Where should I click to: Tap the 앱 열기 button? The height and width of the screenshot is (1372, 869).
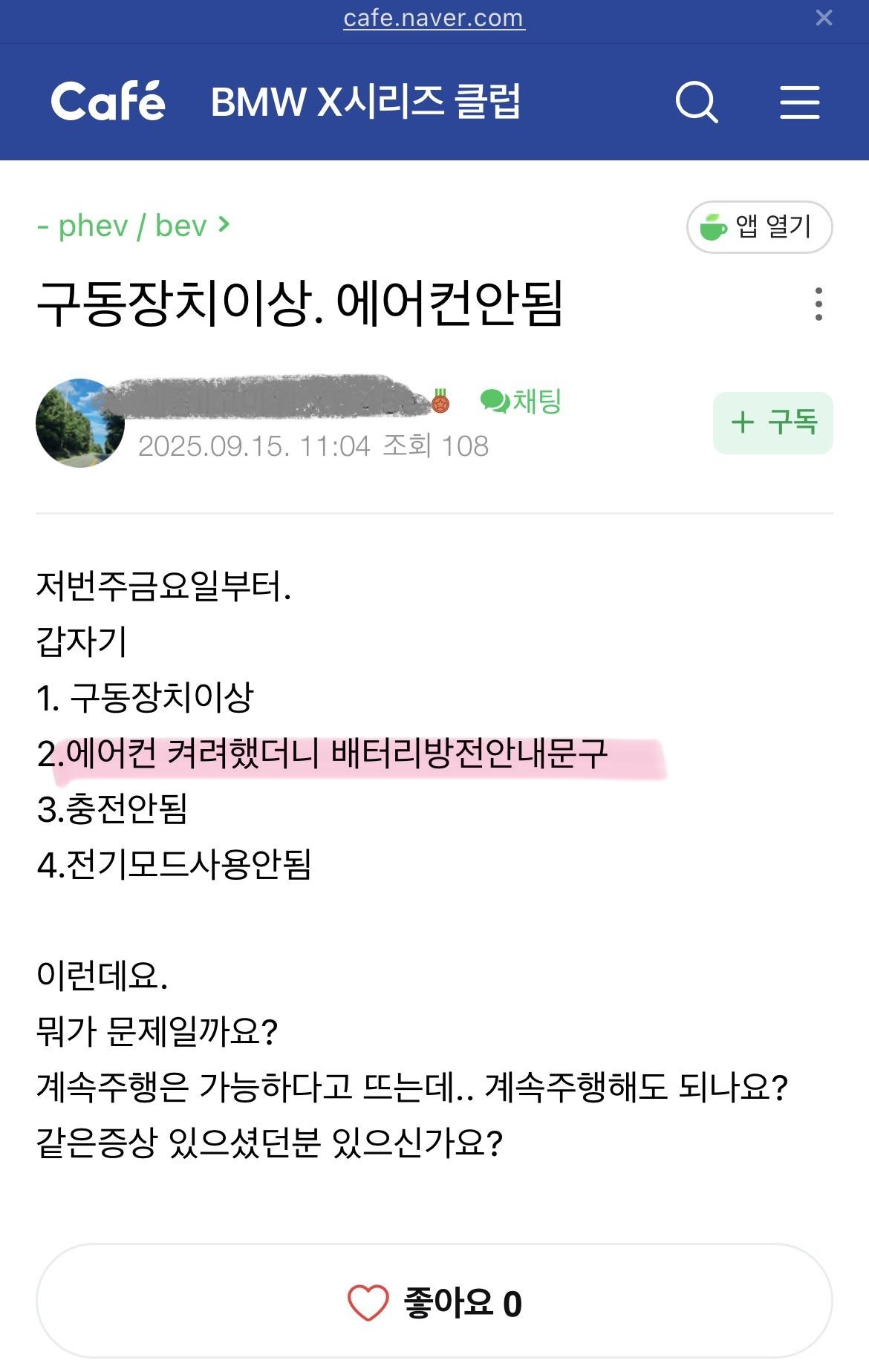(759, 227)
